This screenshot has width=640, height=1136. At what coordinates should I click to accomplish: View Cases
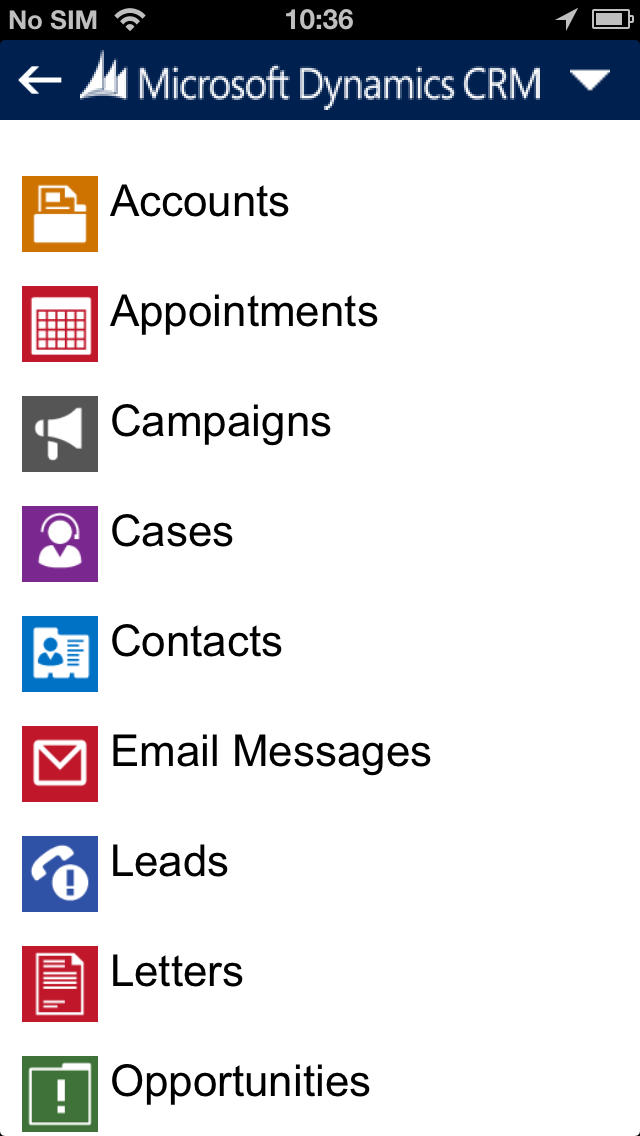pos(171,533)
